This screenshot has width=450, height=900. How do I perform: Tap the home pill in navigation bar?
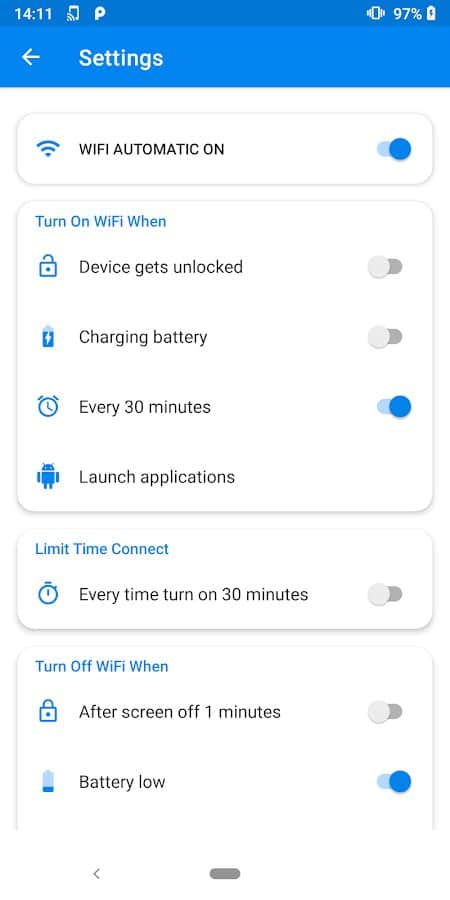[225, 874]
